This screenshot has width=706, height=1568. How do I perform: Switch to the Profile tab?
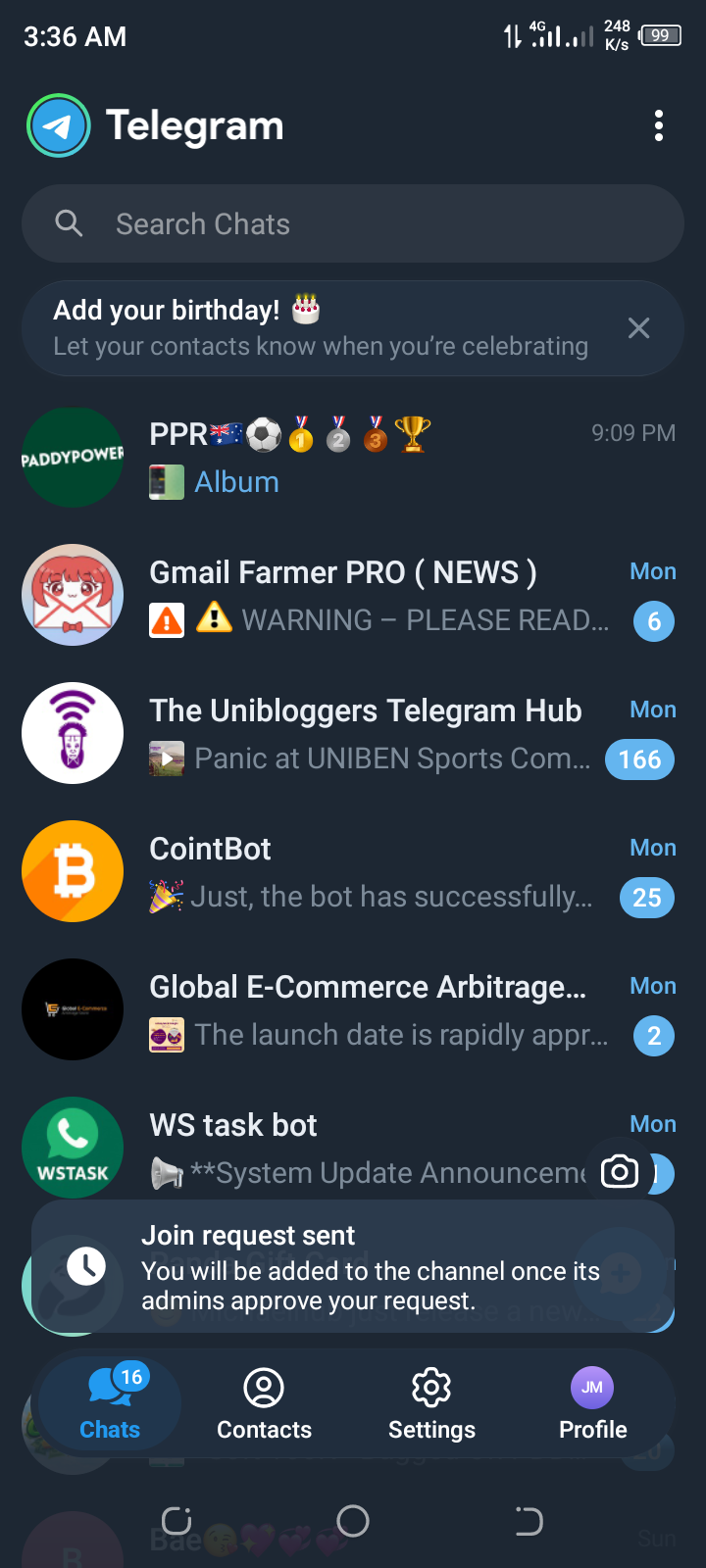point(592,1404)
